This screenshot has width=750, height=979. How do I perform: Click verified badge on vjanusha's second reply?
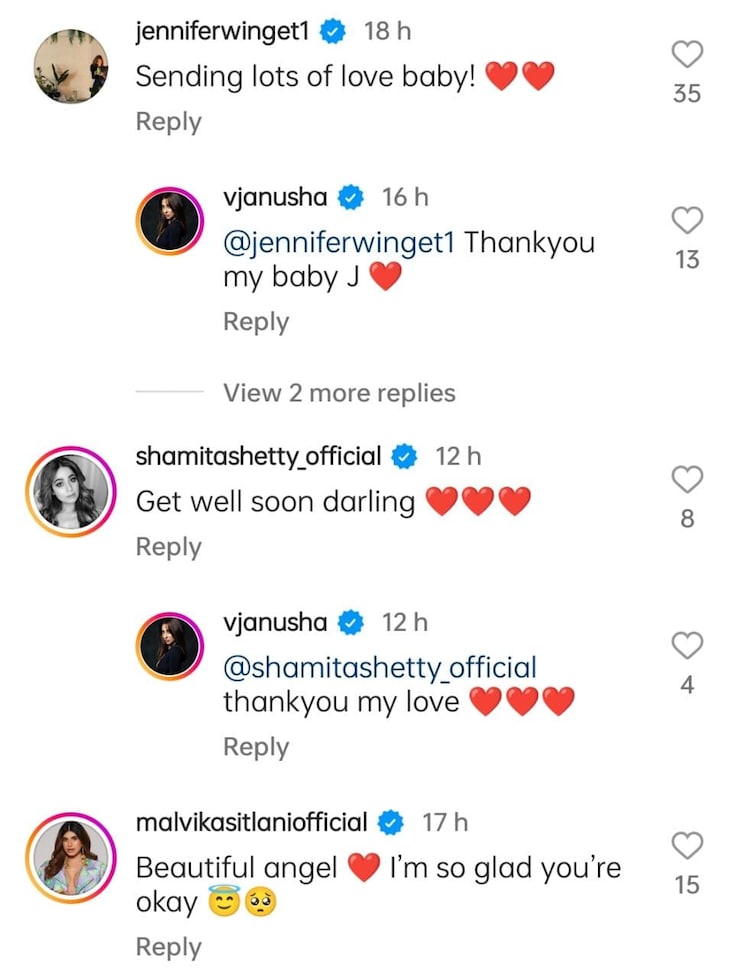350,622
